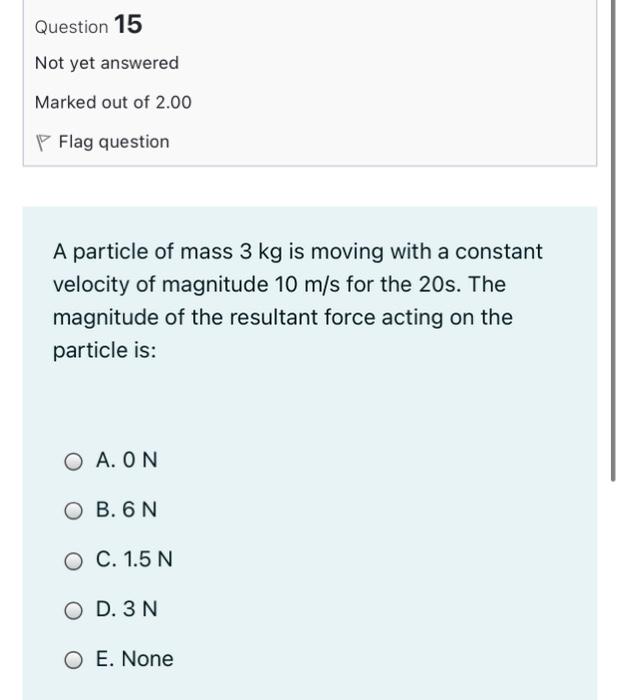Viewport: 619px width, 700px height.
Task: Pick answer C. 1.5 N
Action: pos(73,560)
